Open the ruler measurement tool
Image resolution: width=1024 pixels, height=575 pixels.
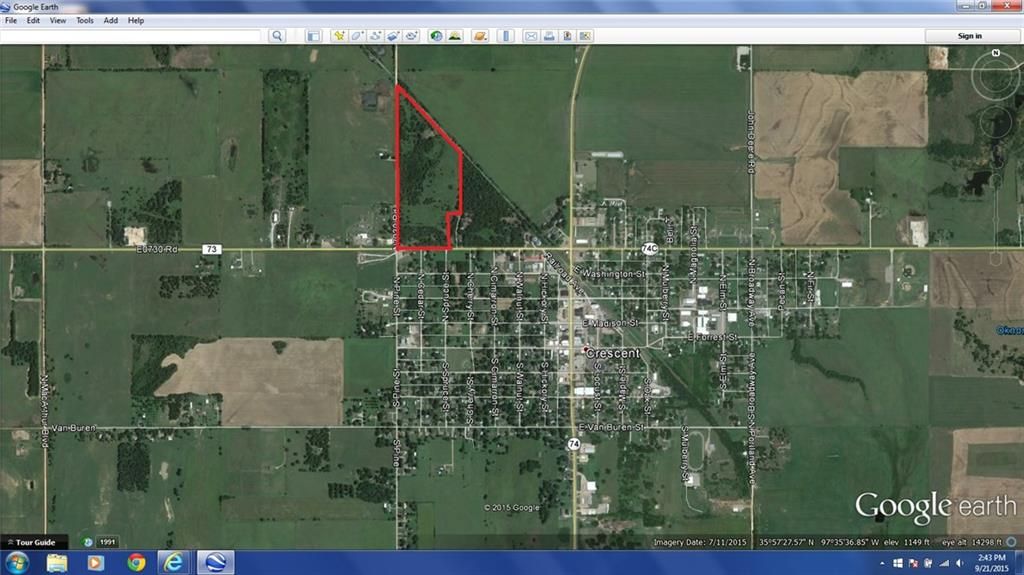(505, 36)
